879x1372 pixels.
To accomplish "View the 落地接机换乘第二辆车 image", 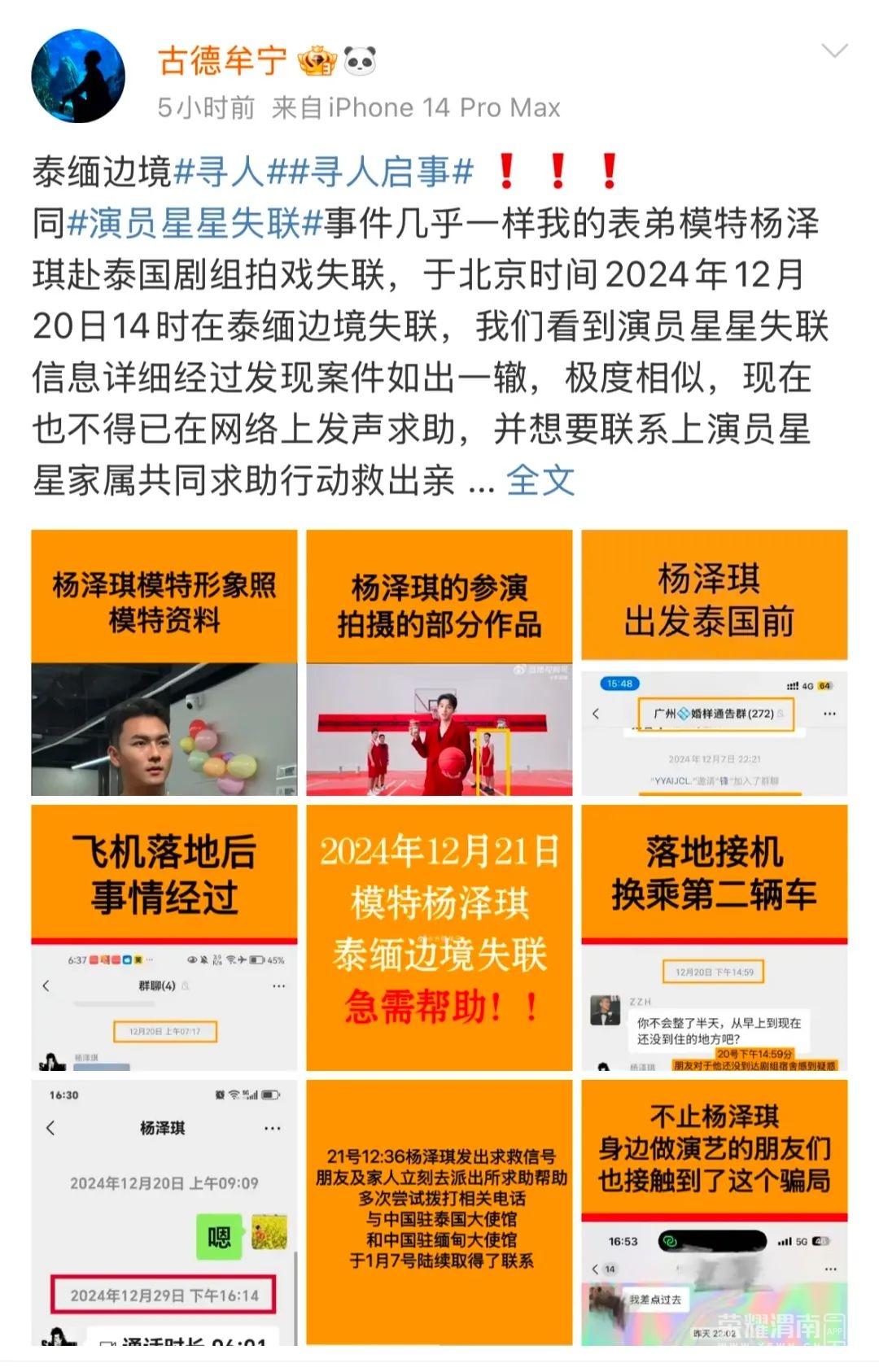I will point(715,937).
